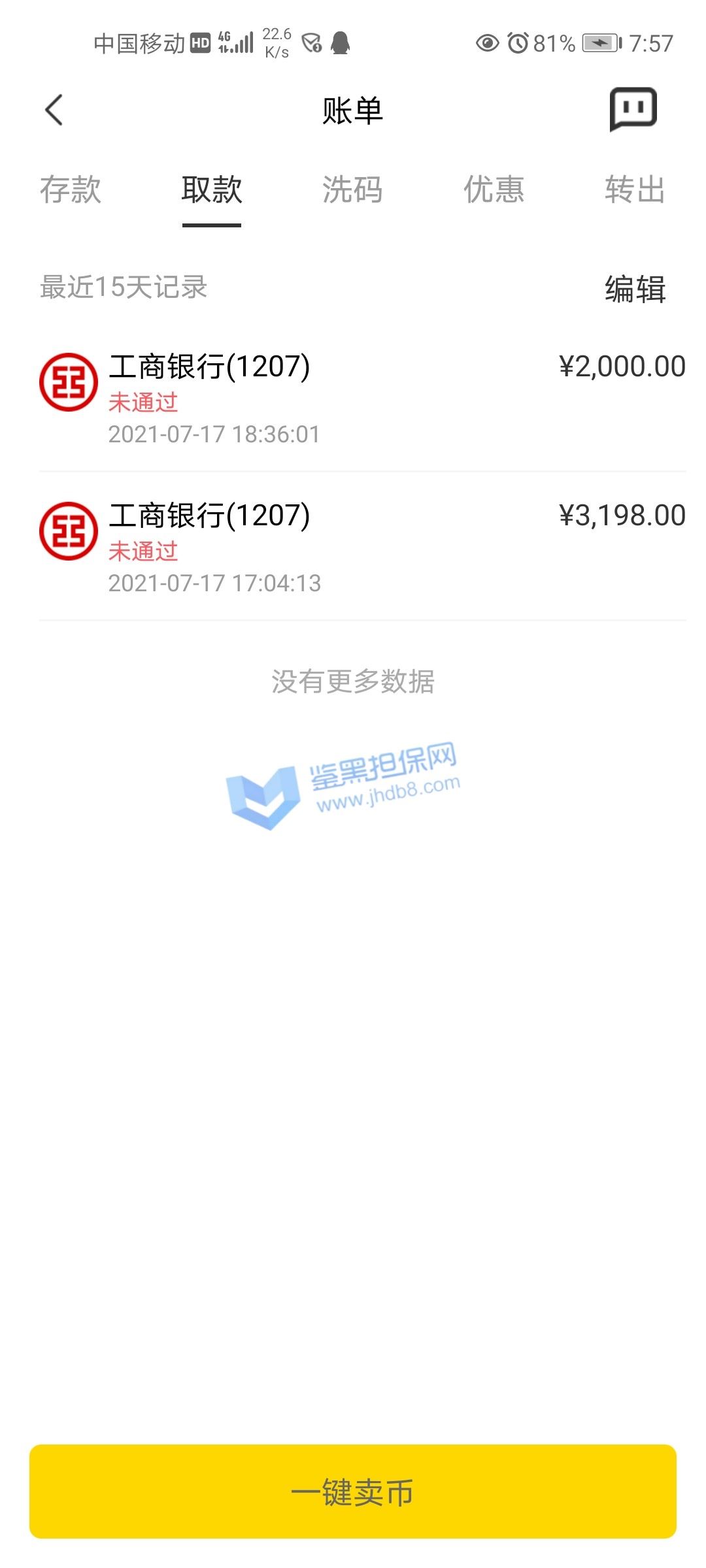Switch to the 存款 tab
706x1568 pixels.
pyautogui.click(x=71, y=190)
